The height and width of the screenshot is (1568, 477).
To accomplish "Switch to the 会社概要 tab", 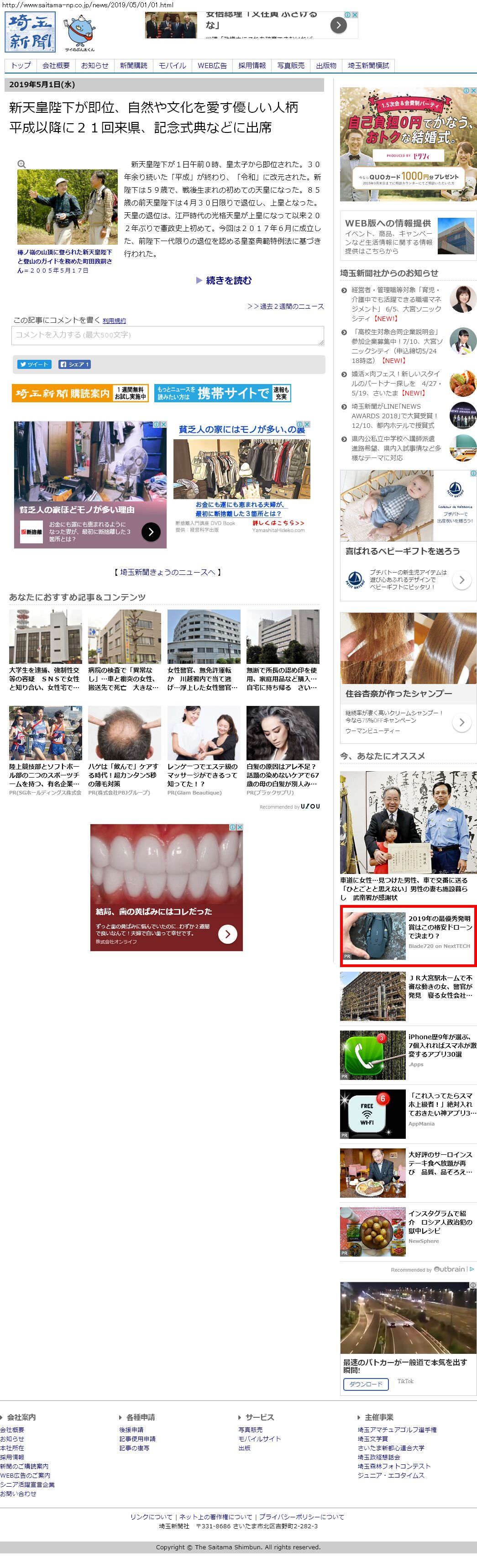I will 56,66.
